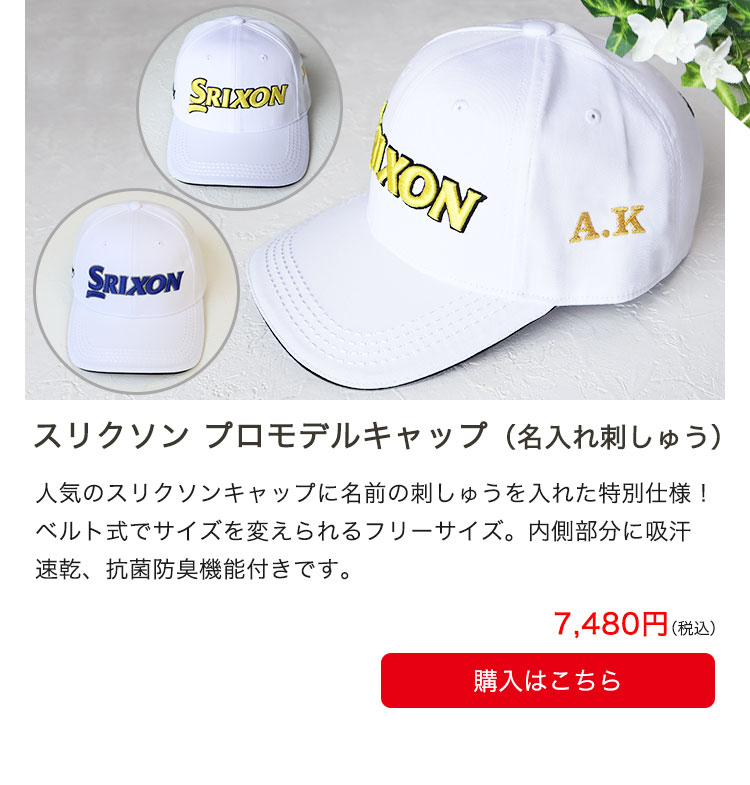
Task: Tap the 購入はこちら purchase button
Action: pyautogui.click(x=547, y=681)
